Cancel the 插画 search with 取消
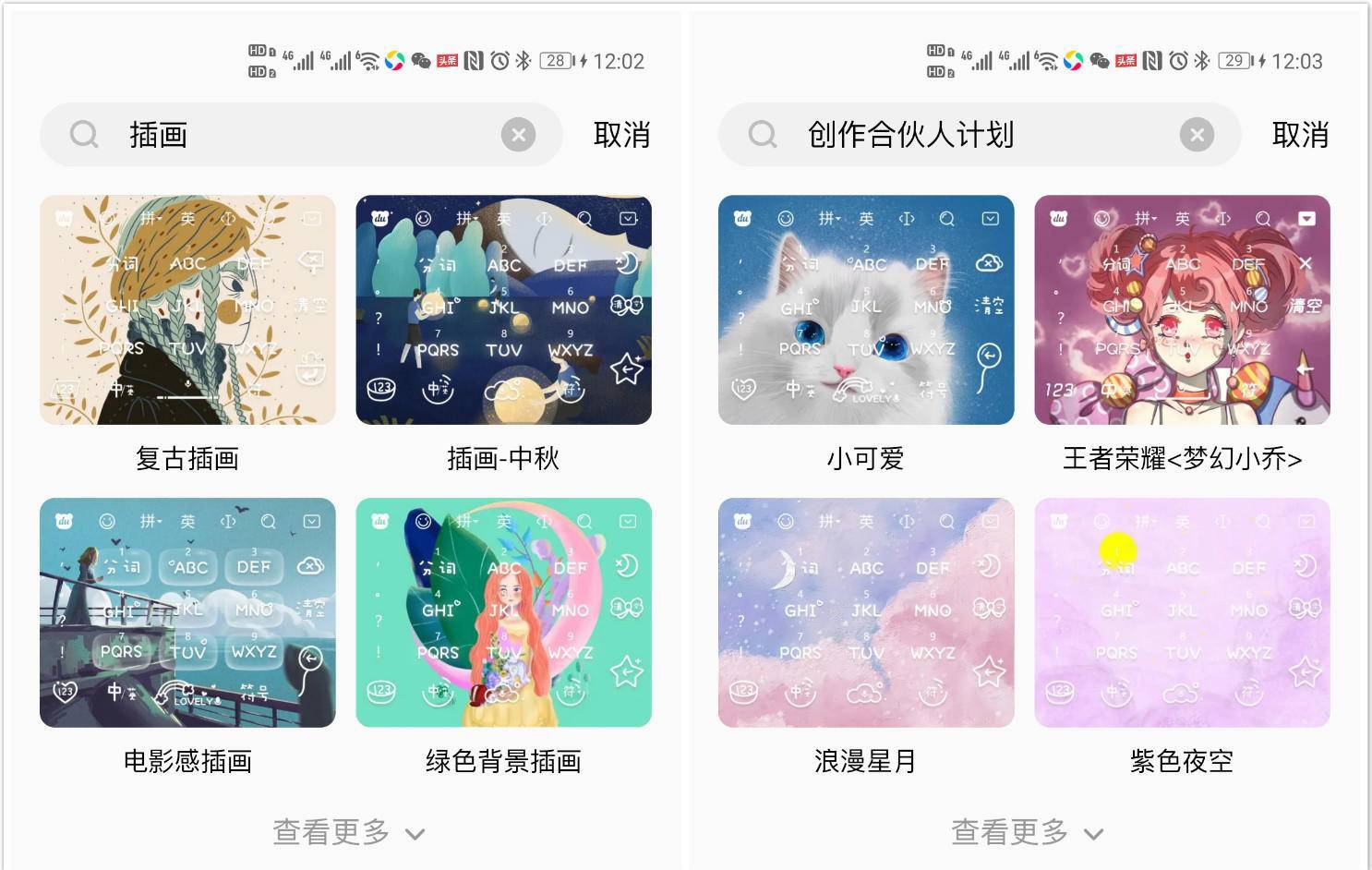1372x870 pixels. pos(621,136)
